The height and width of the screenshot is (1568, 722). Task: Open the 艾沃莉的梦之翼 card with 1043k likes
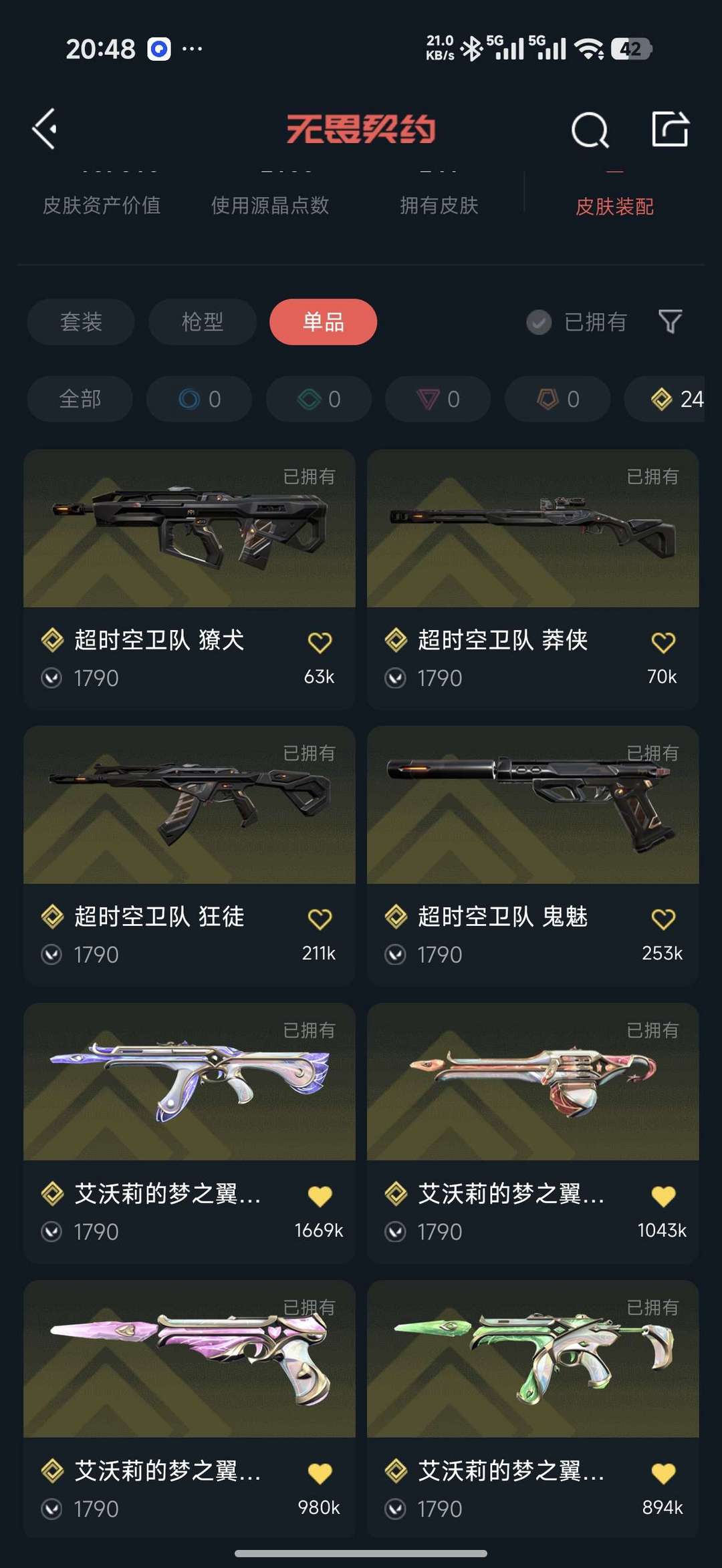coord(533,1082)
